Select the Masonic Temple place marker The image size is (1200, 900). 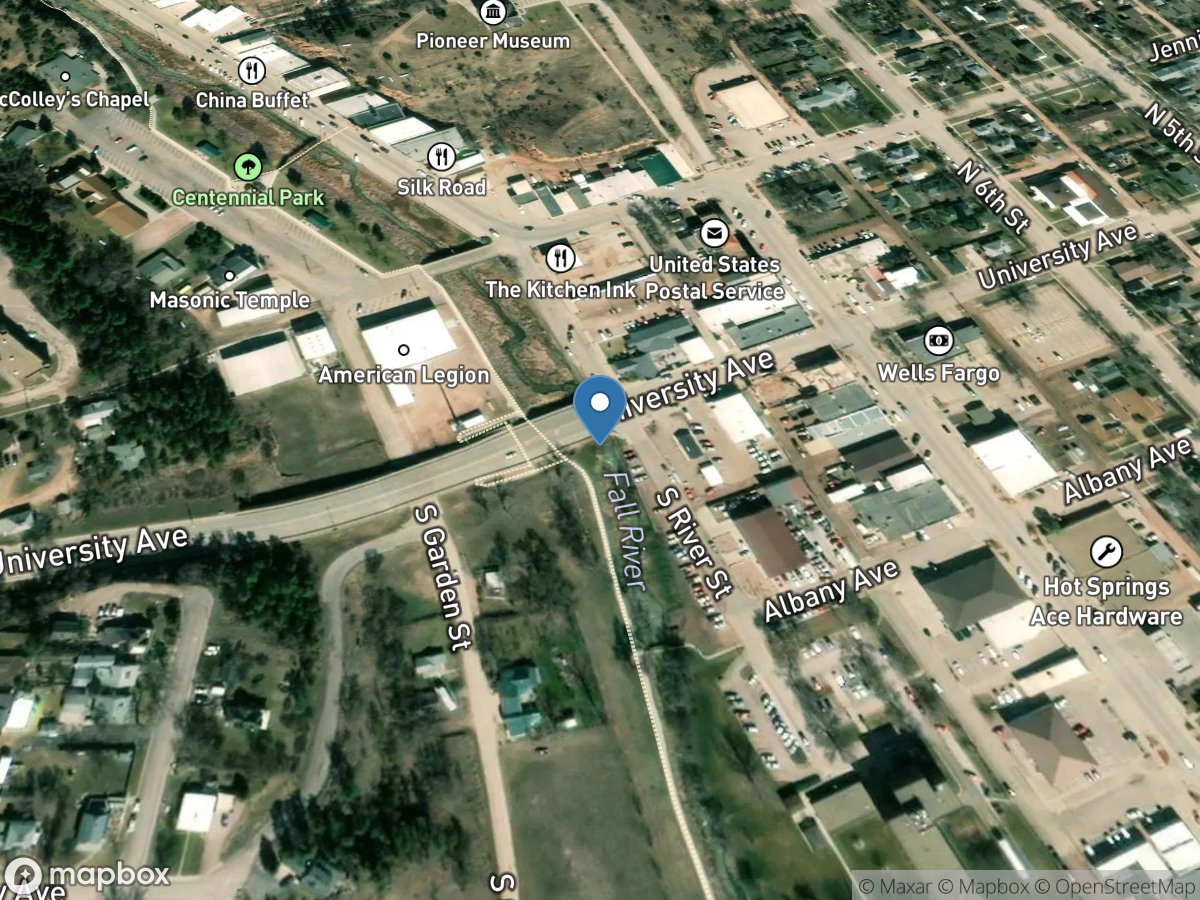[x=229, y=276]
